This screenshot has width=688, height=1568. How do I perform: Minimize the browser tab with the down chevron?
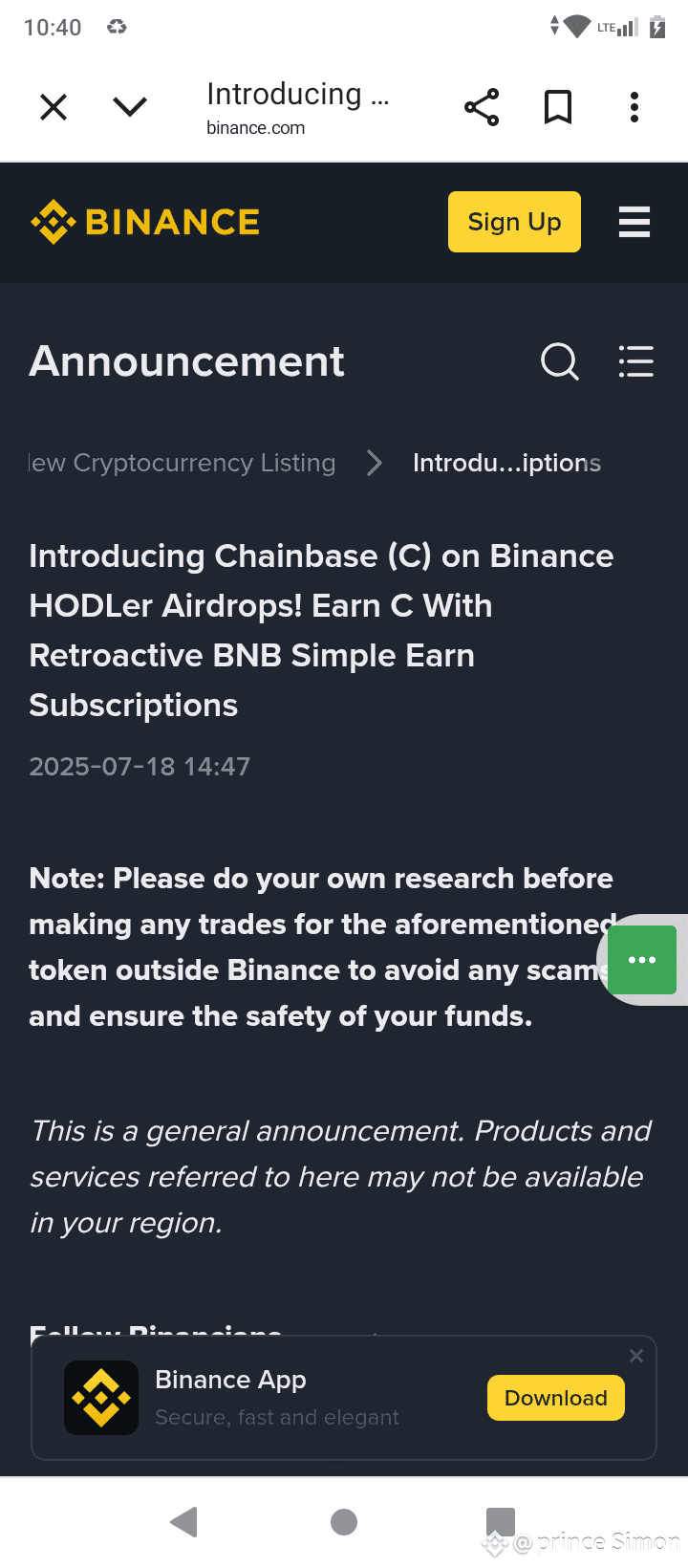pos(130,107)
